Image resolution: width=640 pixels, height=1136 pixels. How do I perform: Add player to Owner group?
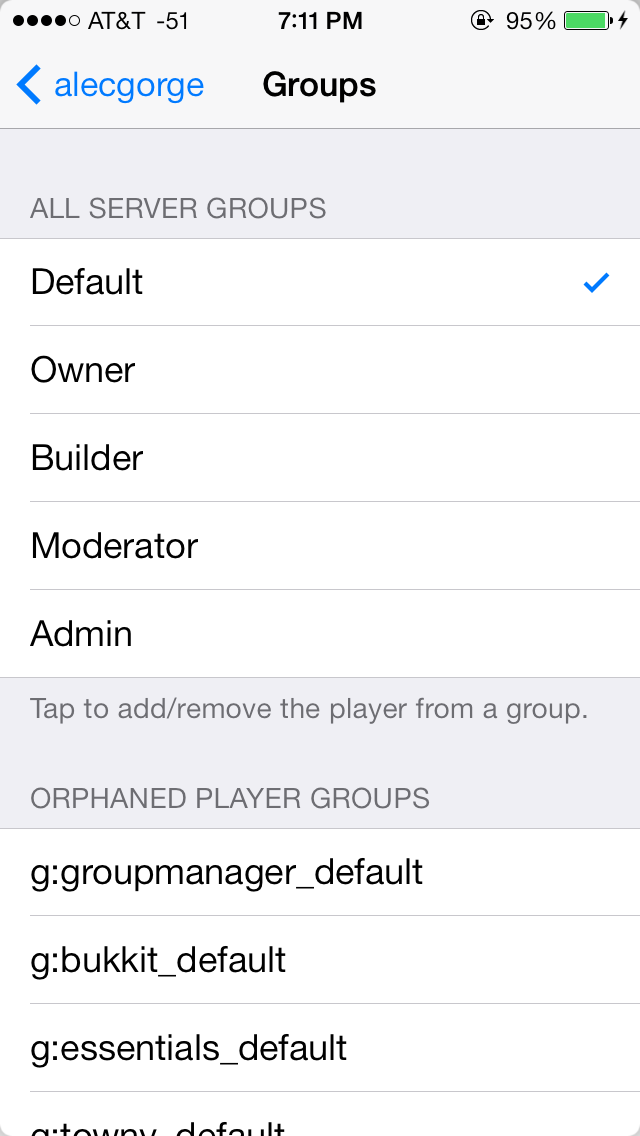pyautogui.click(x=320, y=370)
